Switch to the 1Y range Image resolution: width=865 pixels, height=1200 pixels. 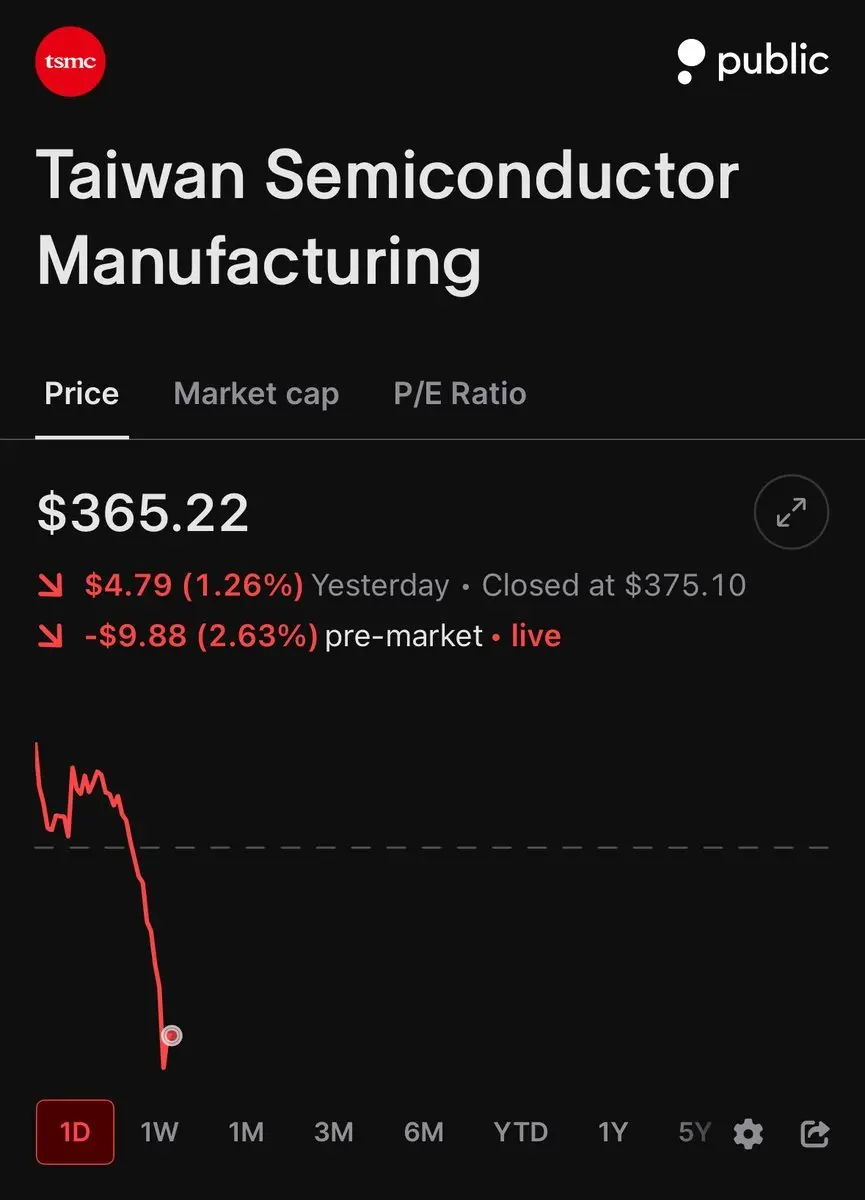(x=612, y=1132)
